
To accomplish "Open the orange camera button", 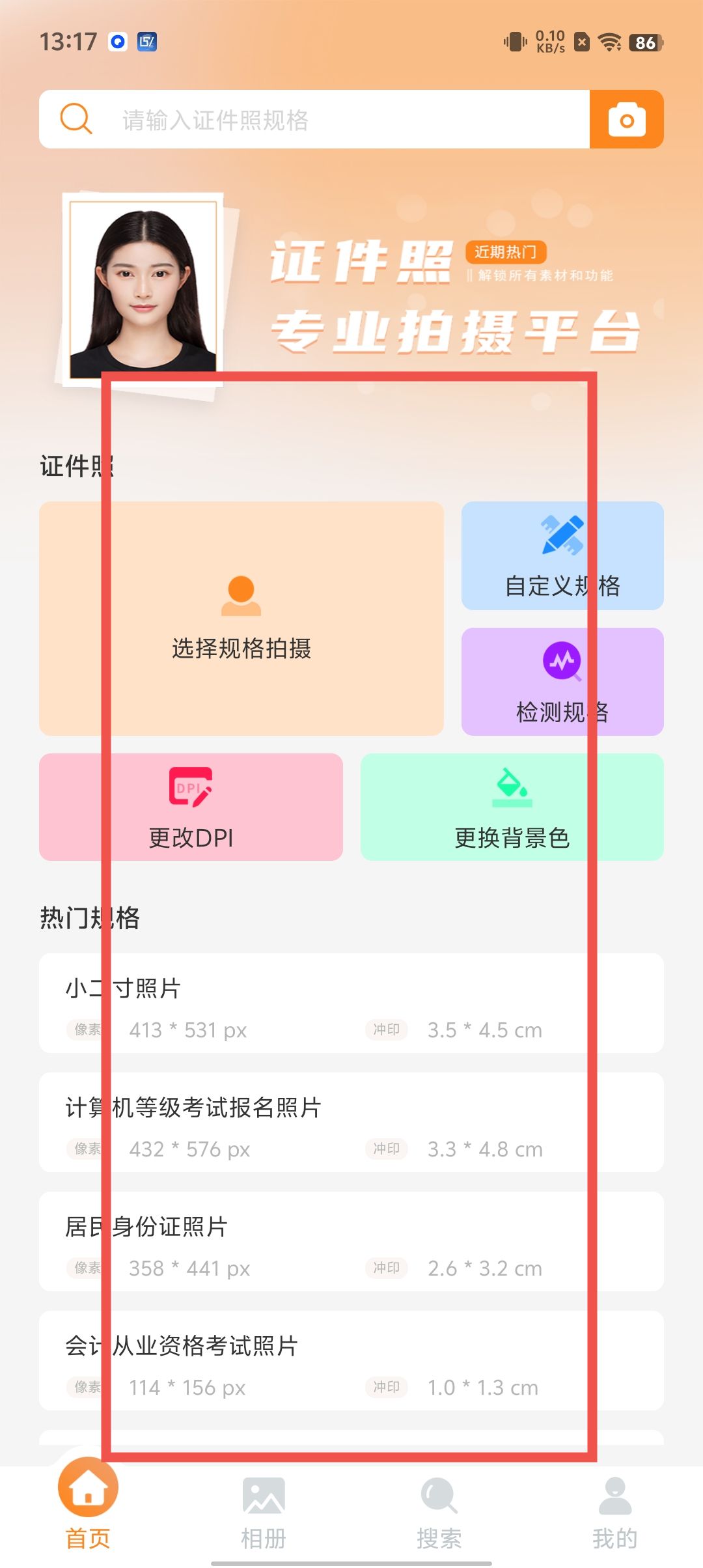I will tap(626, 120).
